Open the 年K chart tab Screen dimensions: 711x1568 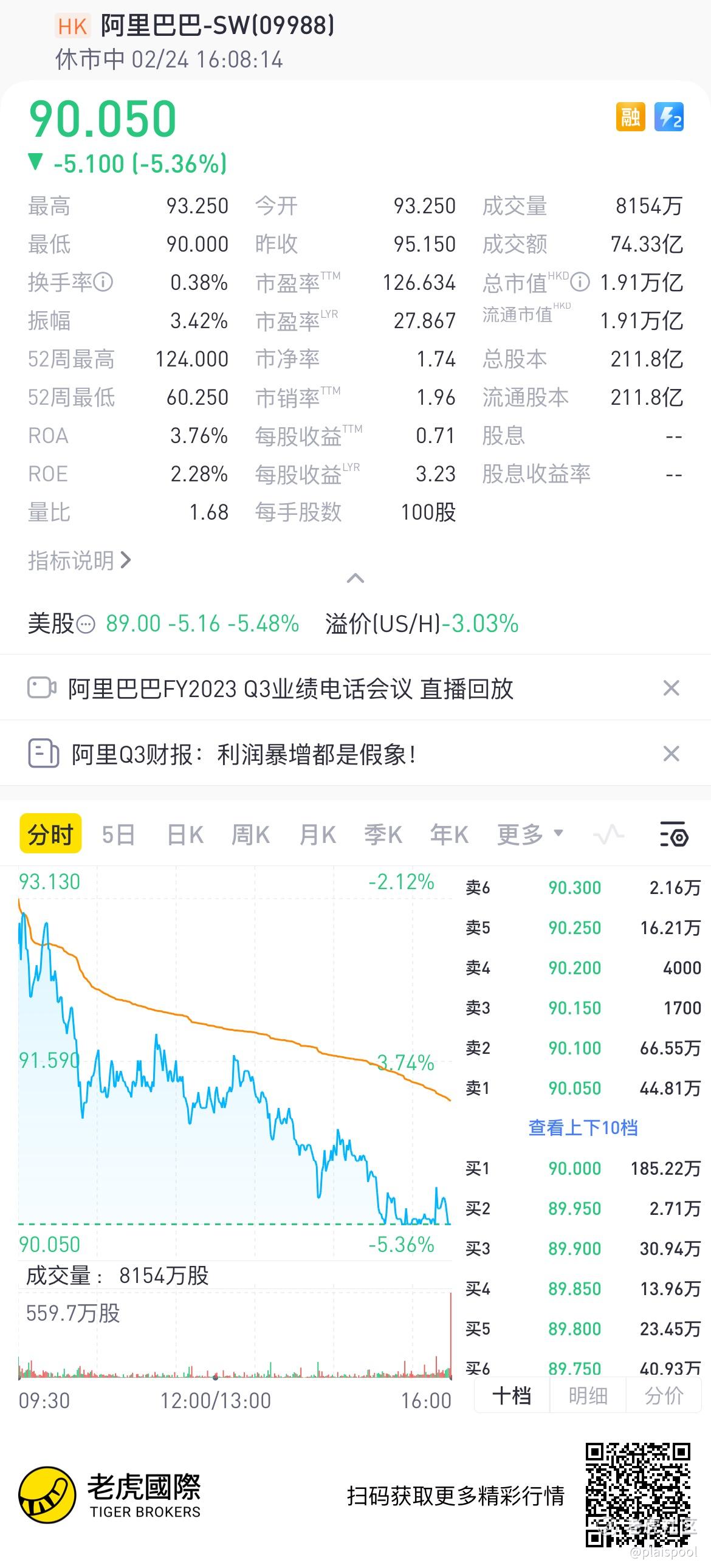(449, 835)
